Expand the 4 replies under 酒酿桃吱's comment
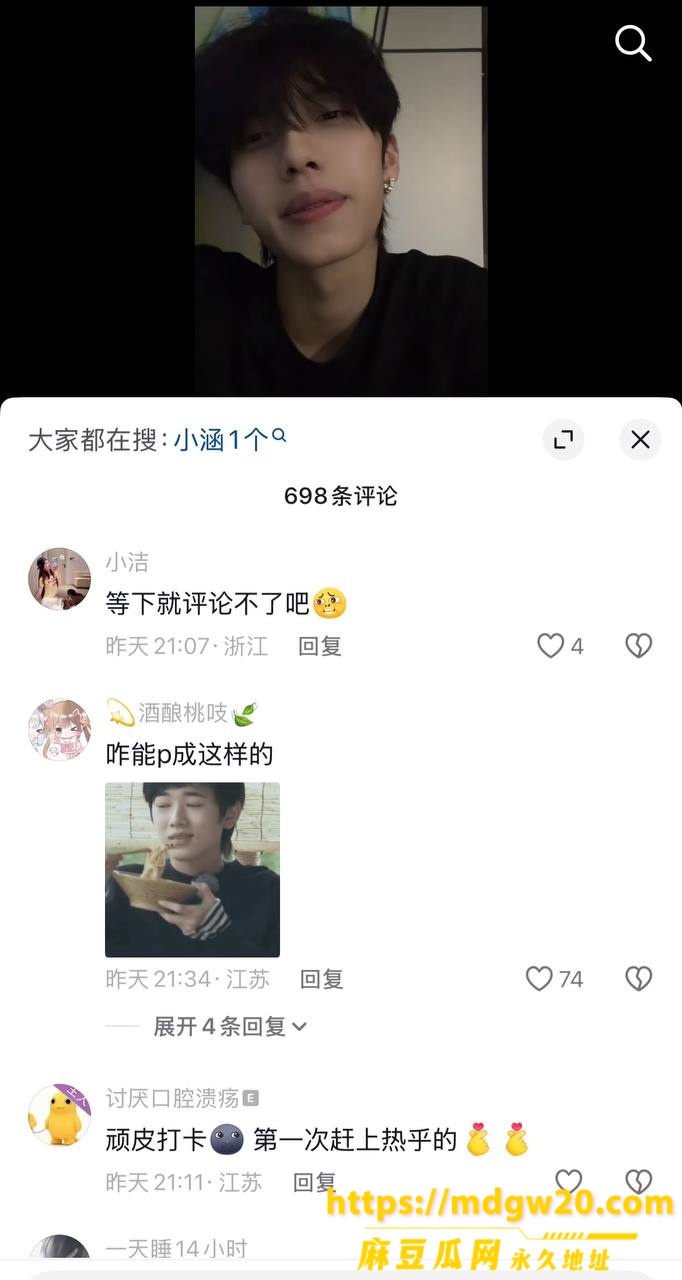The height and width of the screenshot is (1280, 682). tap(230, 1026)
